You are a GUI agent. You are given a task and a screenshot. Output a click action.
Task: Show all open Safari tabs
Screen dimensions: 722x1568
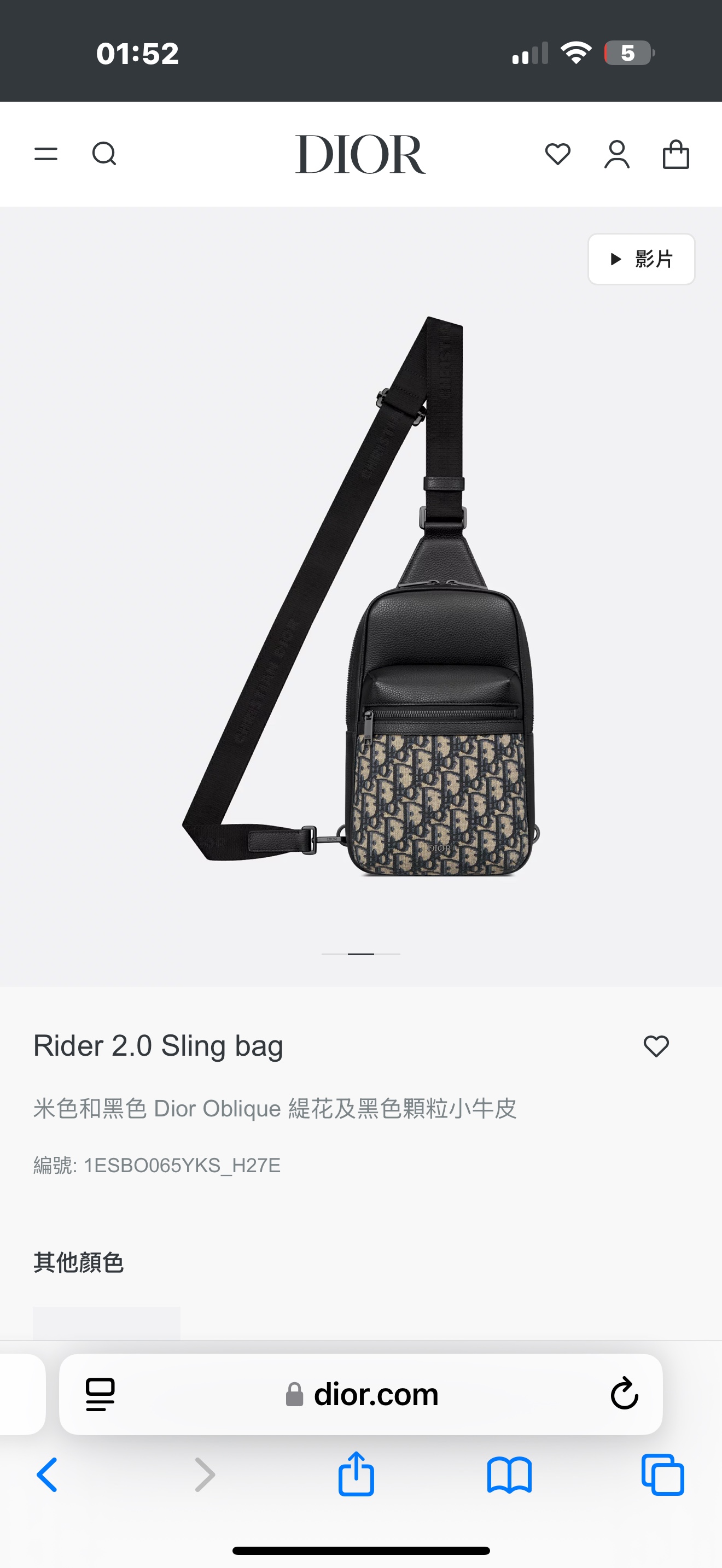[x=663, y=1475]
